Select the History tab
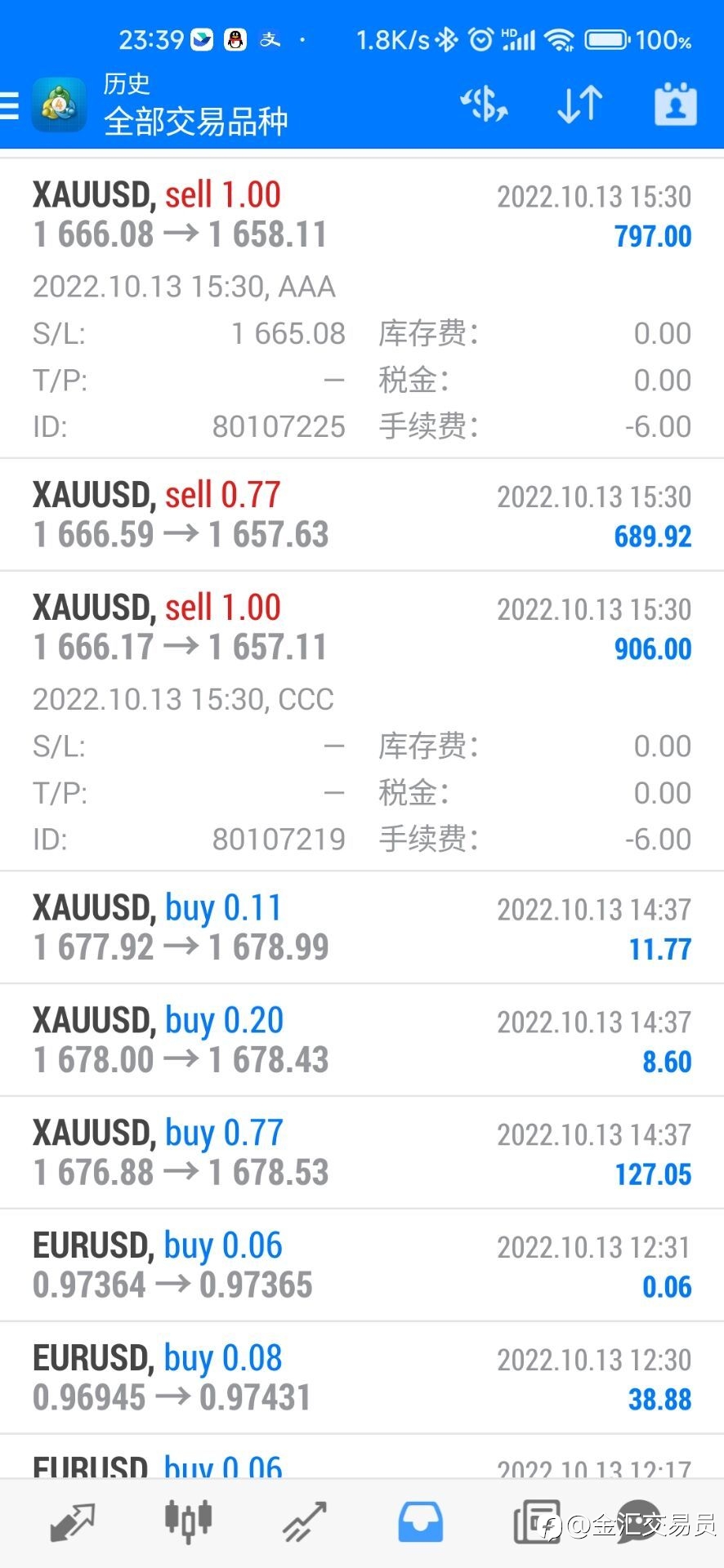724x1568 pixels. [420, 1522]
